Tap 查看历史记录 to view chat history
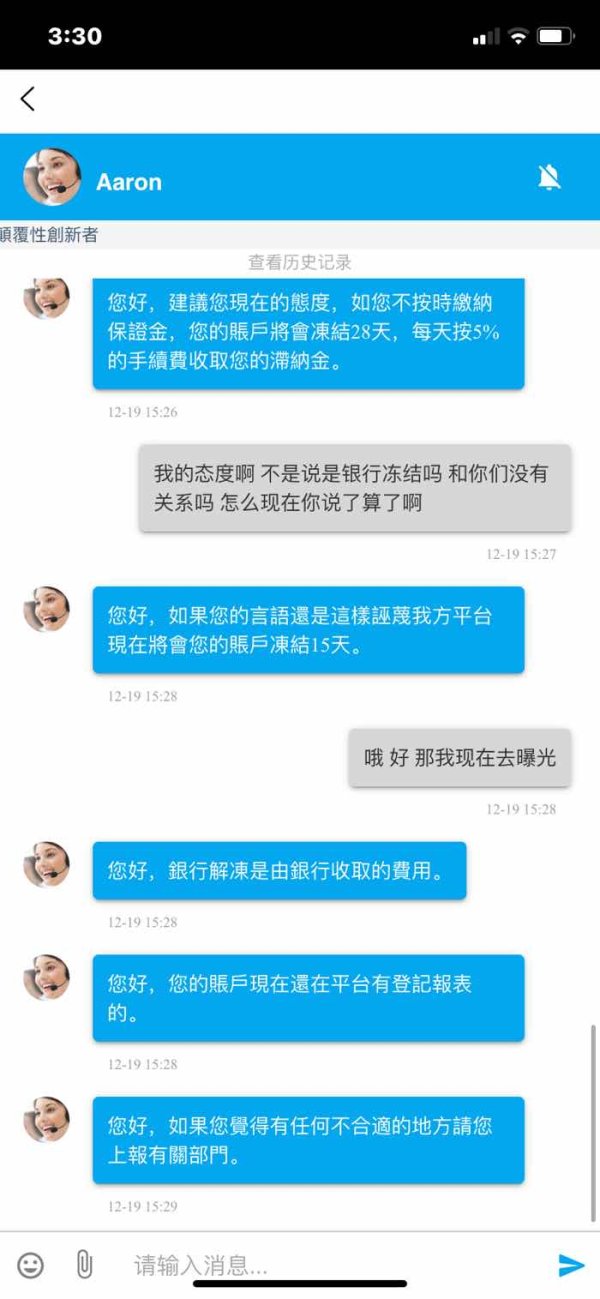600x1299 pixels. [300, 263]
